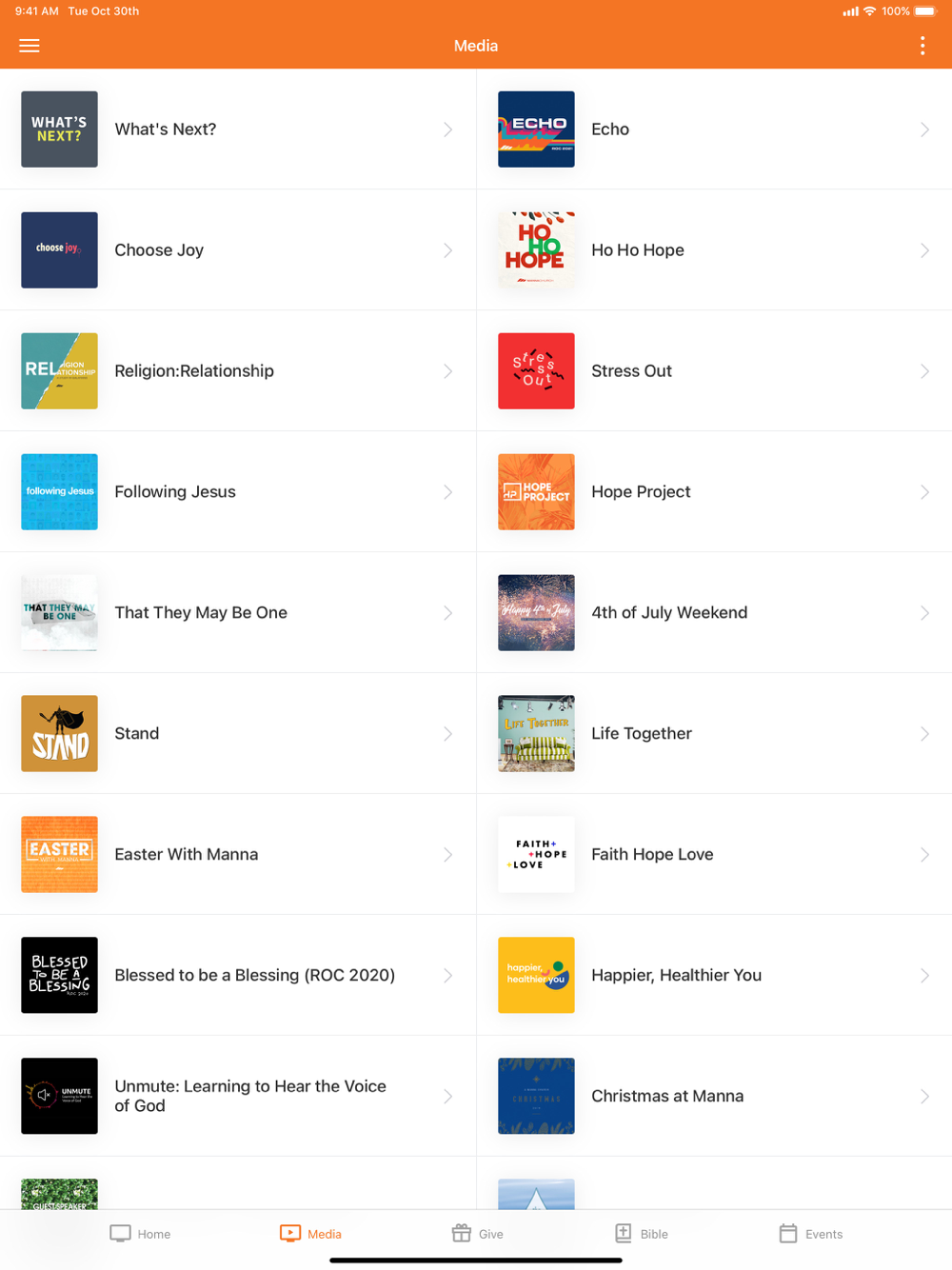This screenshot has height=1270, width=952.
Task: Switch to the Events tab
Action: pos(810,1234)
